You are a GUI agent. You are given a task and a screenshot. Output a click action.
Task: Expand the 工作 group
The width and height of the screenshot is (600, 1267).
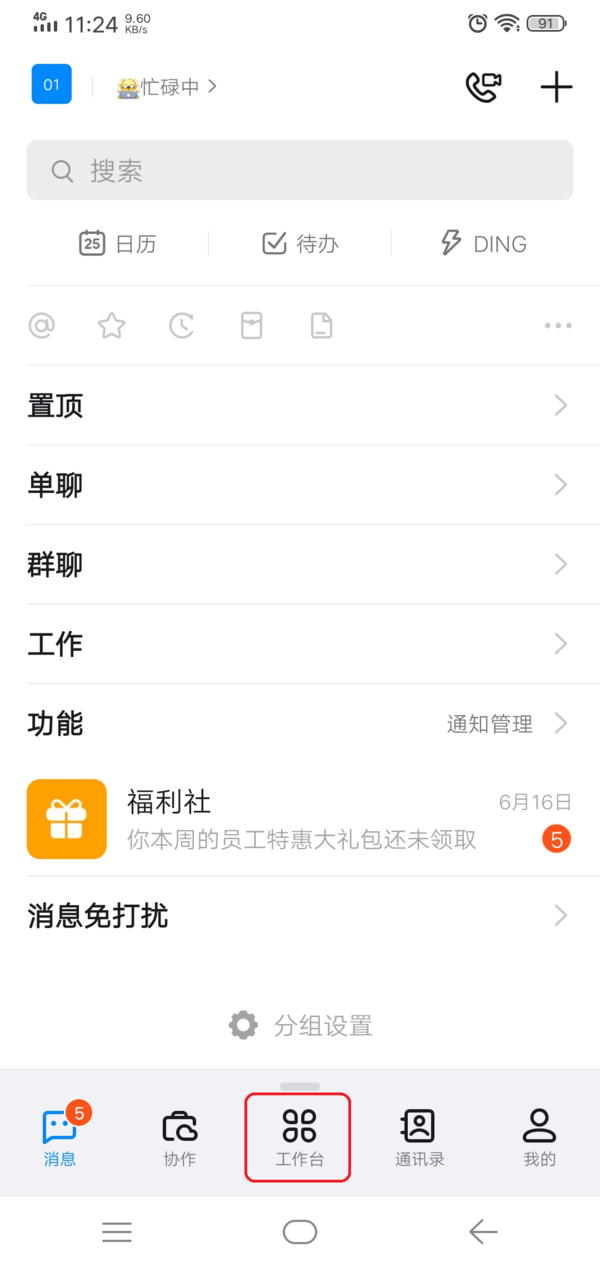point(300,644)
